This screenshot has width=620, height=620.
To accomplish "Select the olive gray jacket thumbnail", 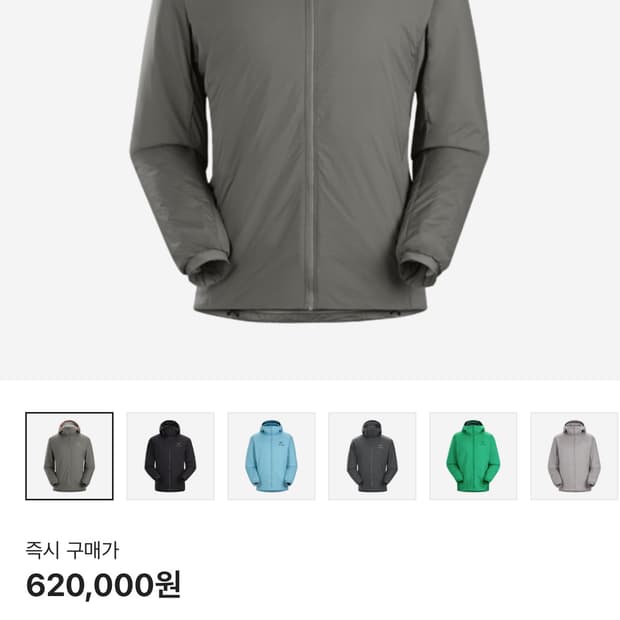I will [69, 456].
